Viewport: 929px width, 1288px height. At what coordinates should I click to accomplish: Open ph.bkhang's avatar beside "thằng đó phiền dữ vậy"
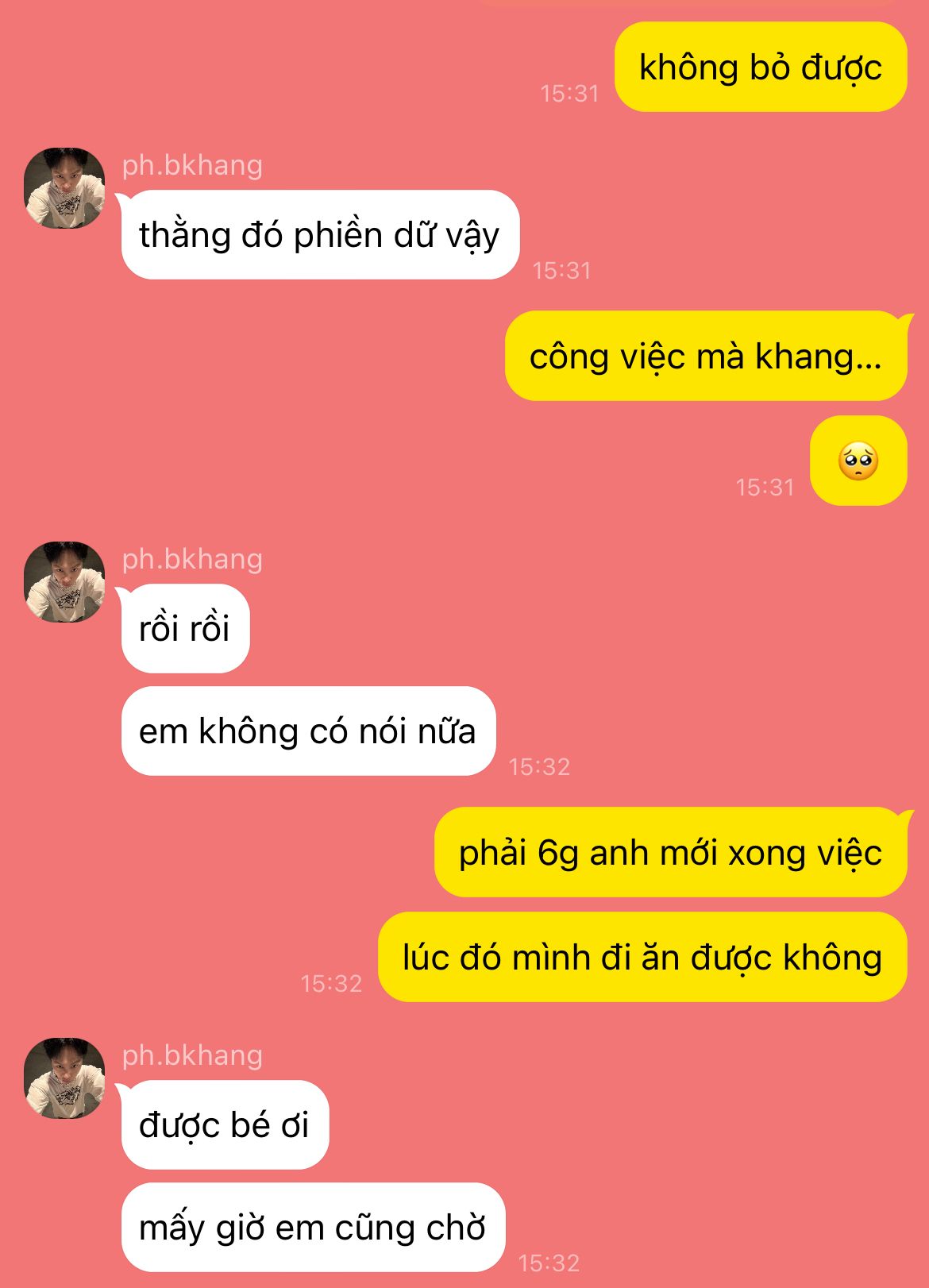point(64,188)
